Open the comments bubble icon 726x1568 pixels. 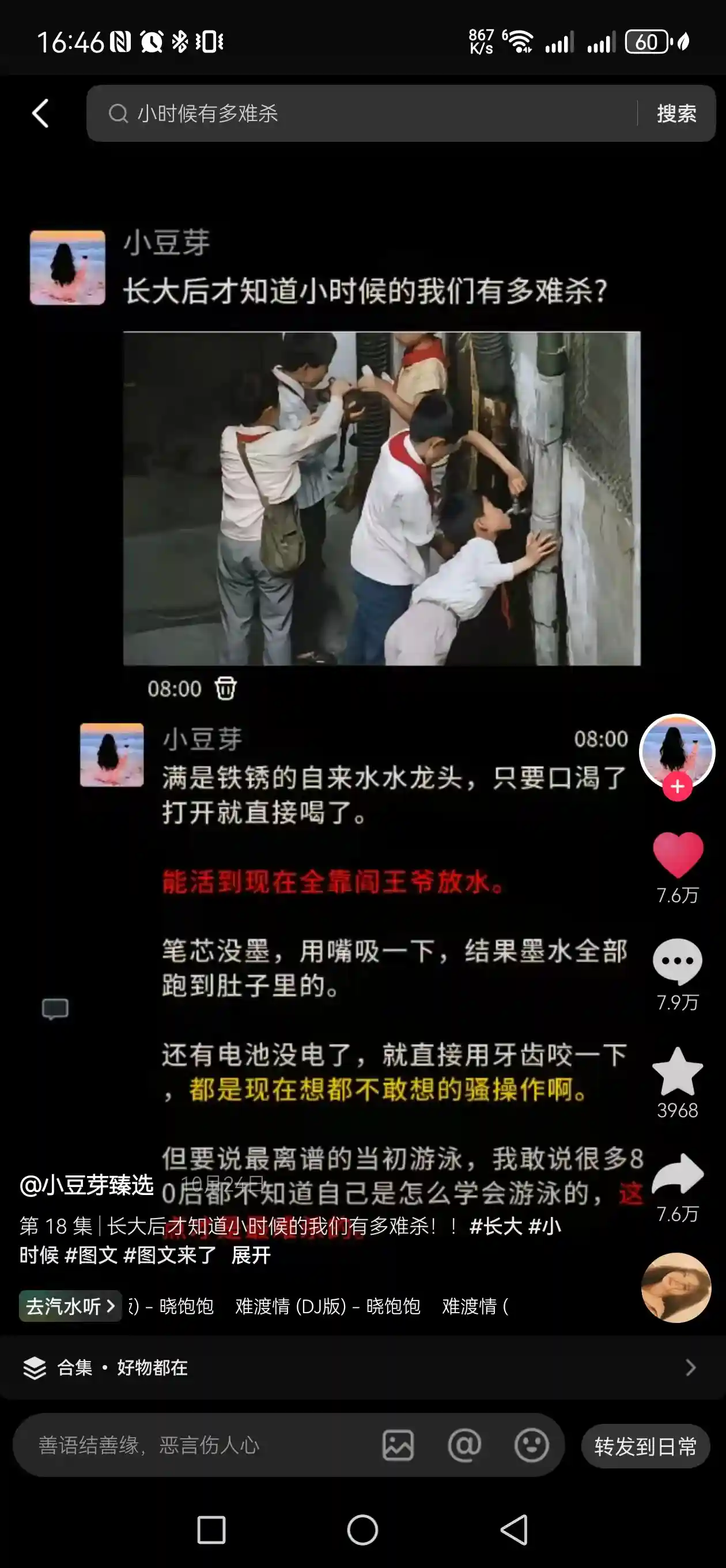click(x=678, y=962)
